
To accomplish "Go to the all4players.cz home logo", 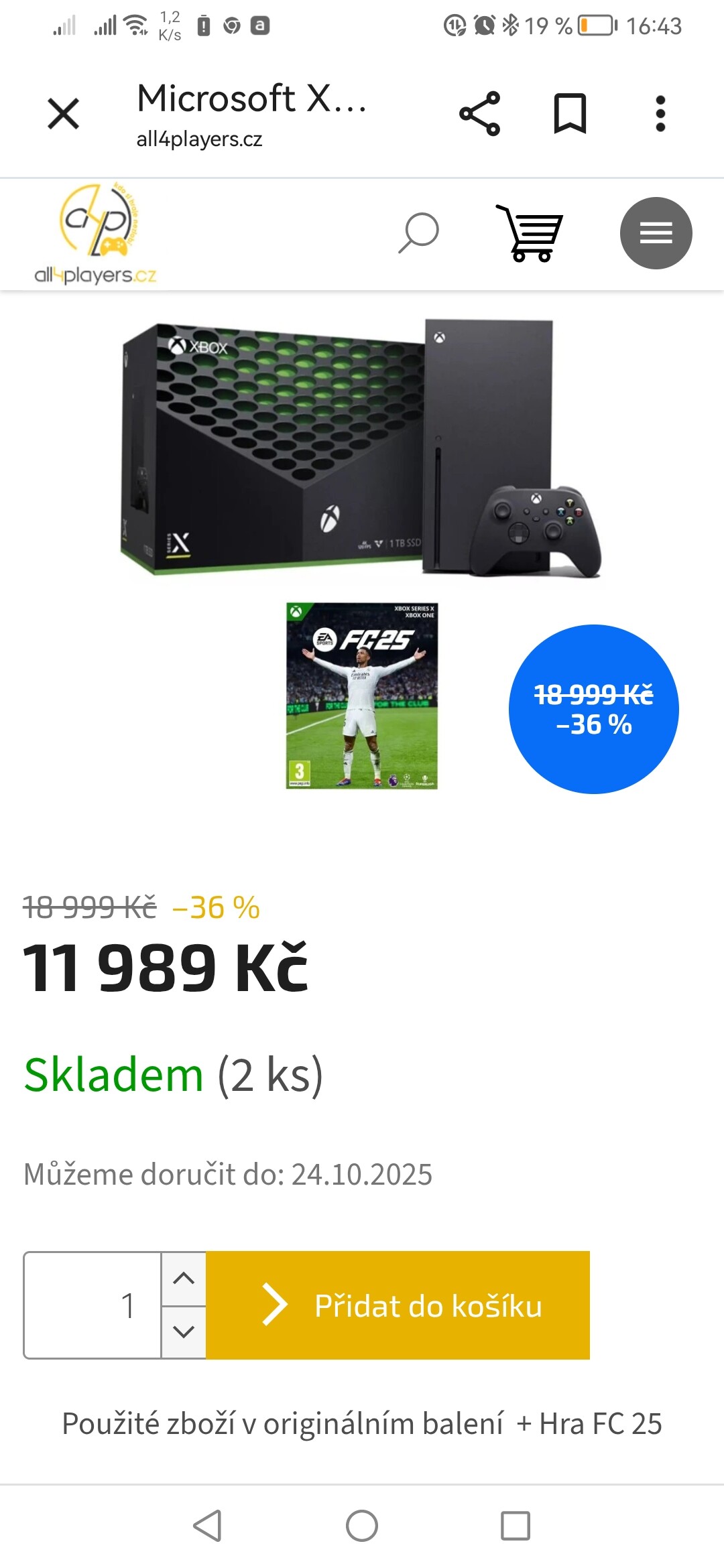I will point(96,233).
